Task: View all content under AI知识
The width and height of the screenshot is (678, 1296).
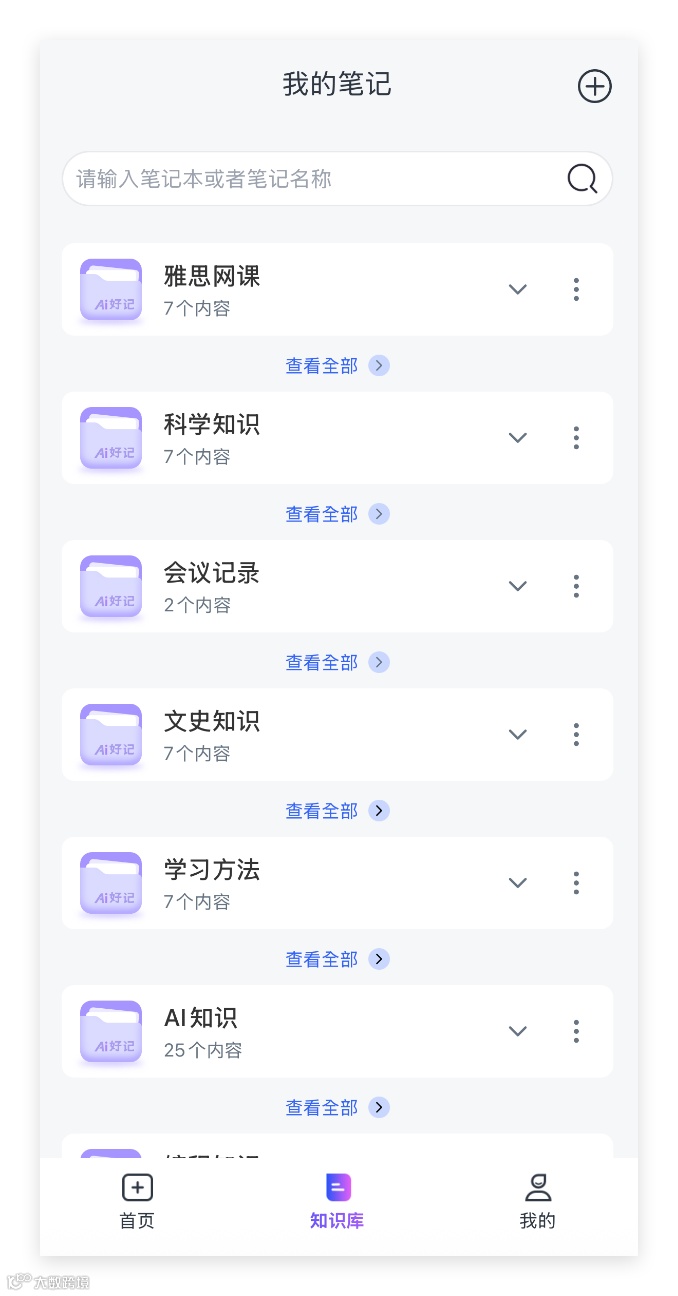Action: tap(336, 1107)
